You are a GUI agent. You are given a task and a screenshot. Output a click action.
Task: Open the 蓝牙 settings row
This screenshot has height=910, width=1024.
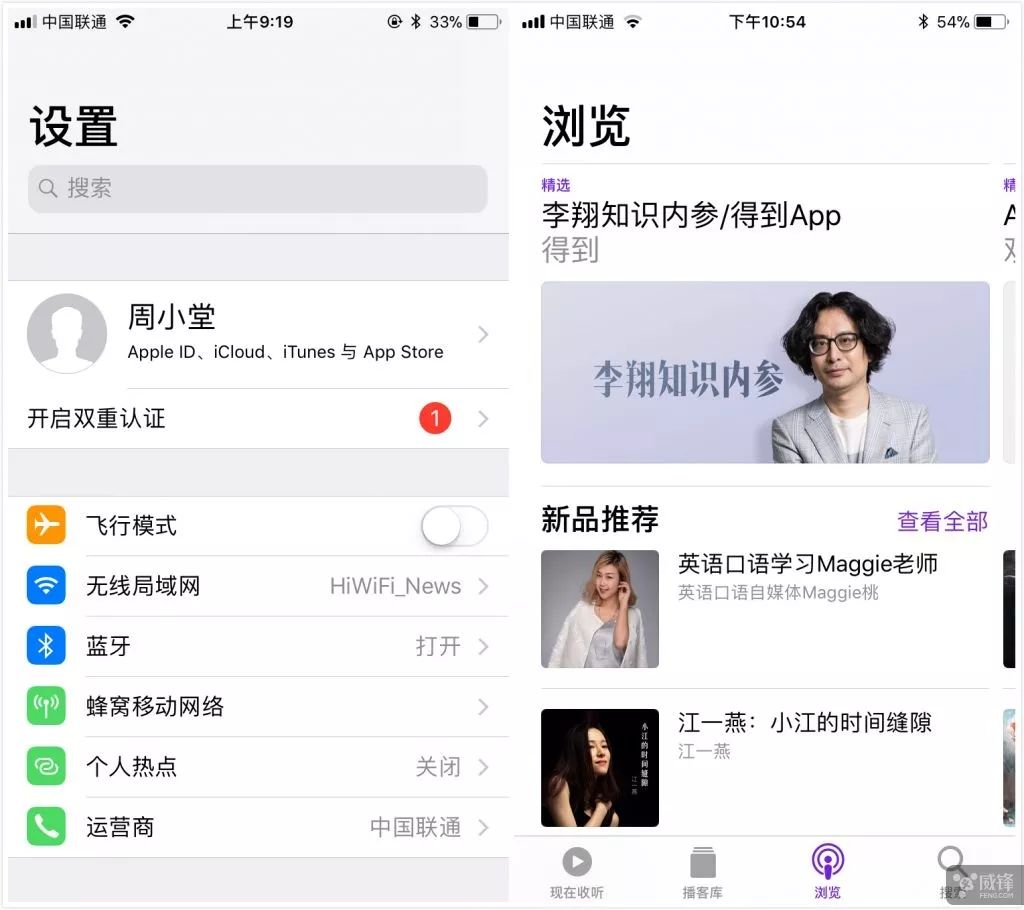[257, 646]
